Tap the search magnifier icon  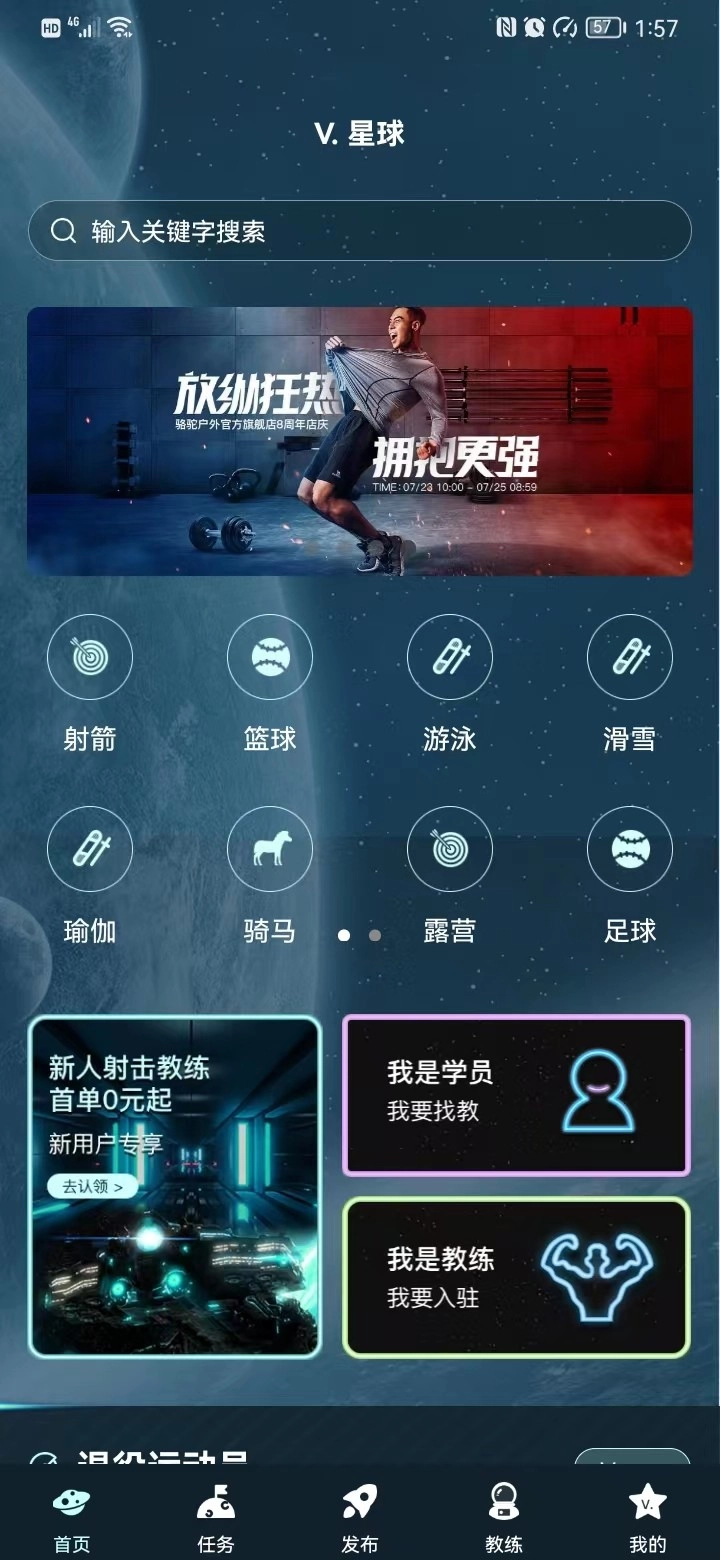pos(62,231)
